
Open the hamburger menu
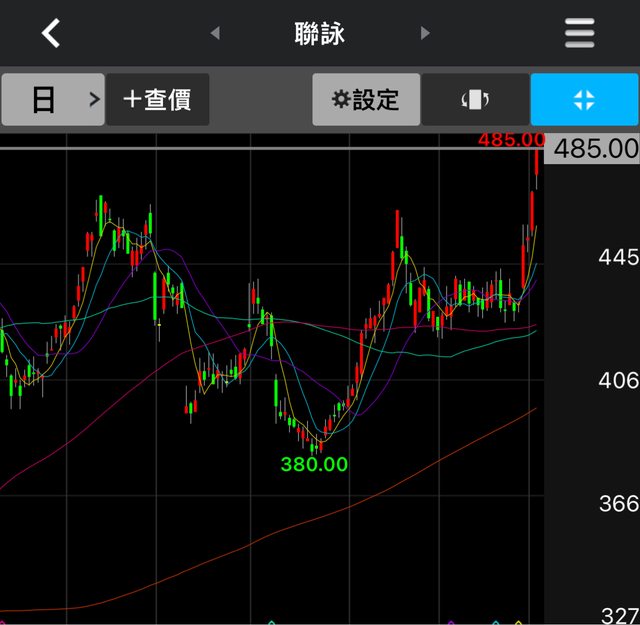pos(580,33)
